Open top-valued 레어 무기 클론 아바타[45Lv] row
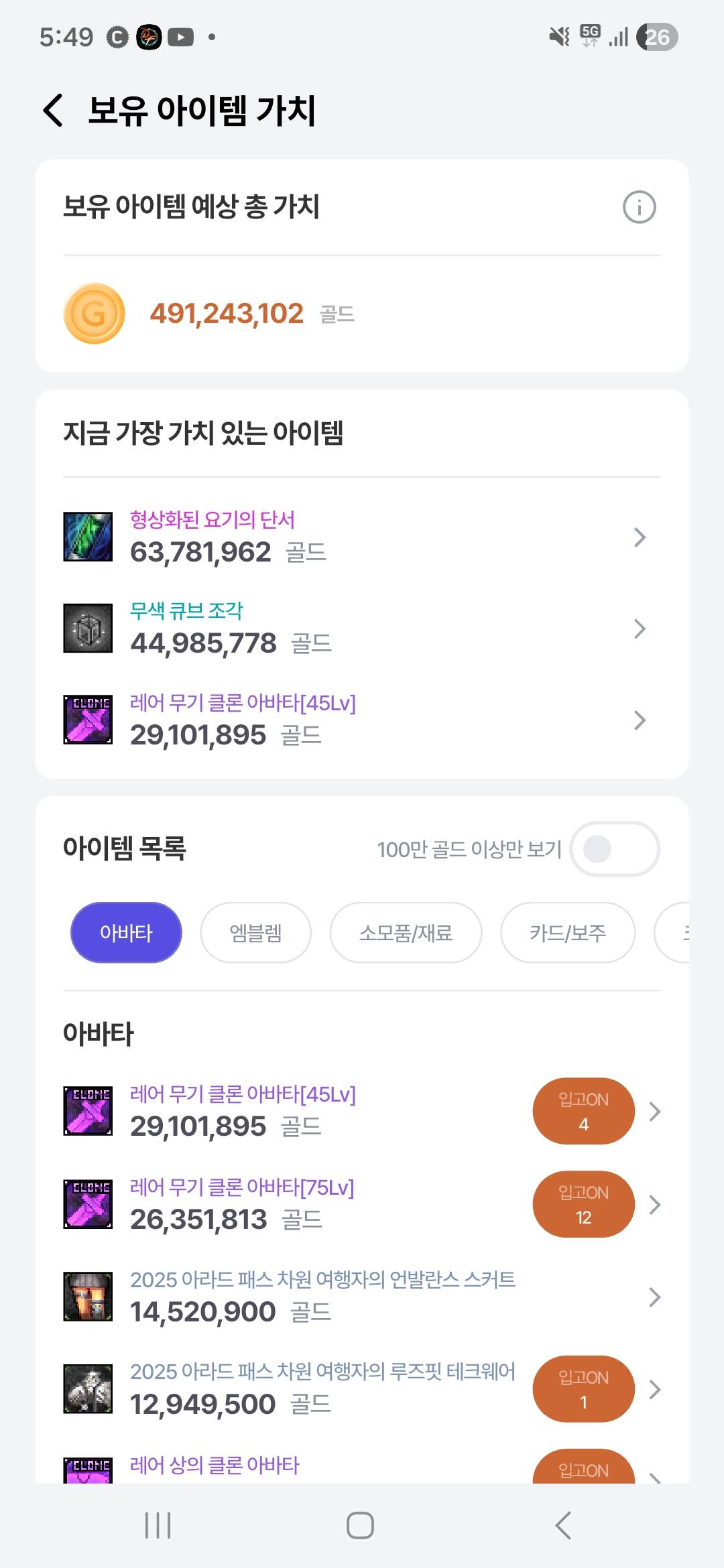This screenshot has width=724, height=1568. pos(362,720)
